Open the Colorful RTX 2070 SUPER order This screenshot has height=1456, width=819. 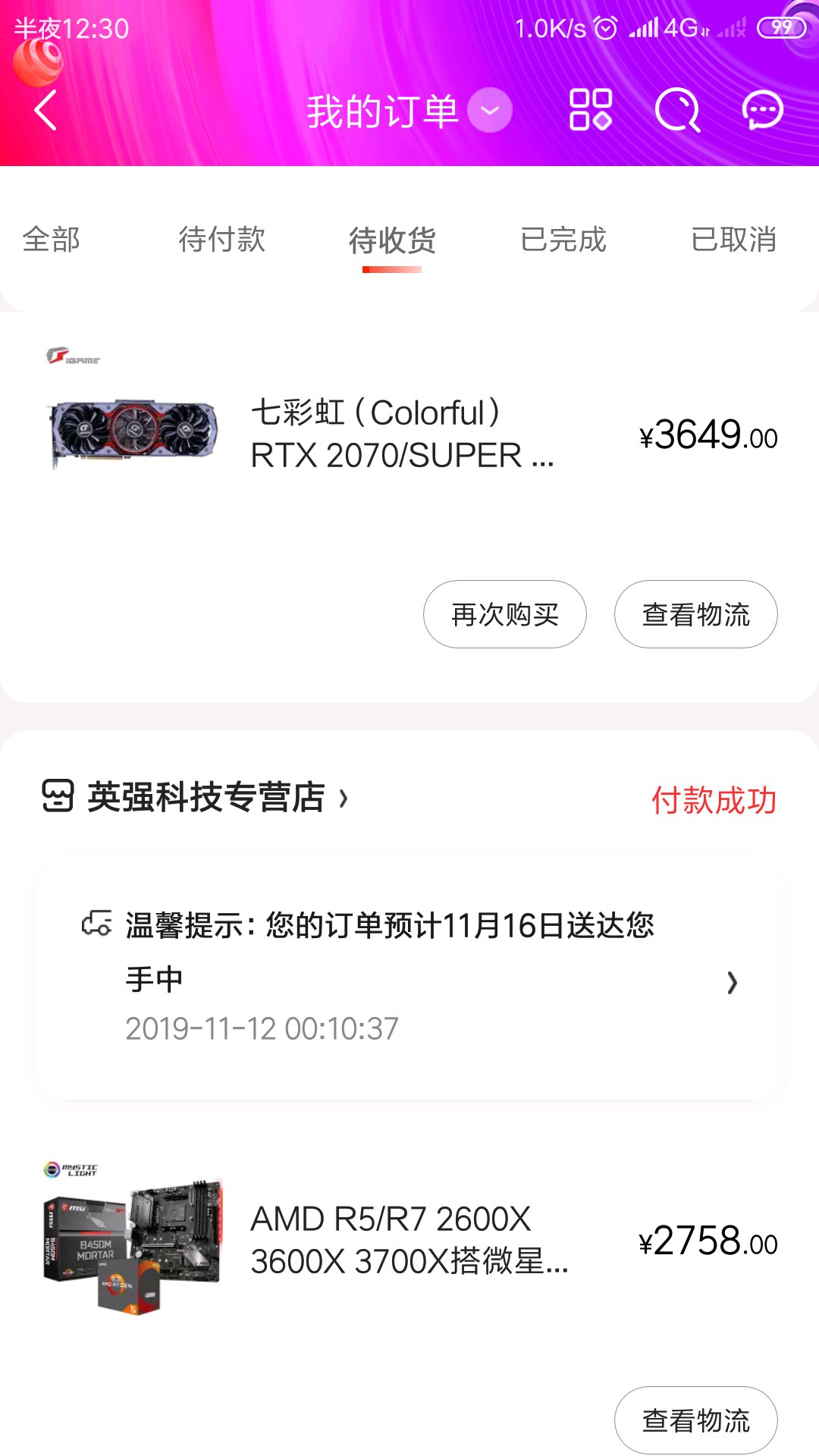point(402,435)
